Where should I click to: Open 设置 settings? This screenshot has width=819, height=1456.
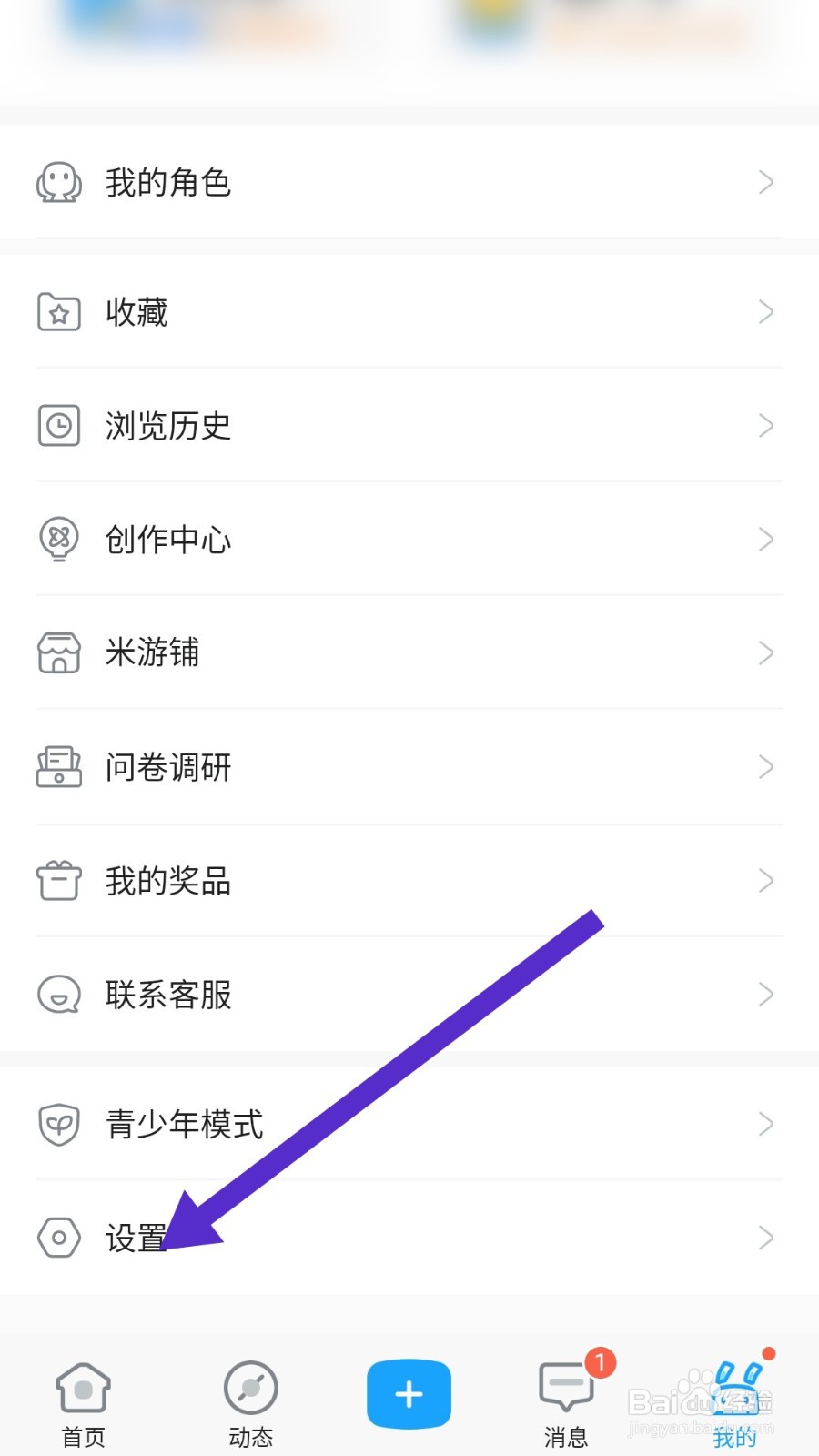point(409,1238)
